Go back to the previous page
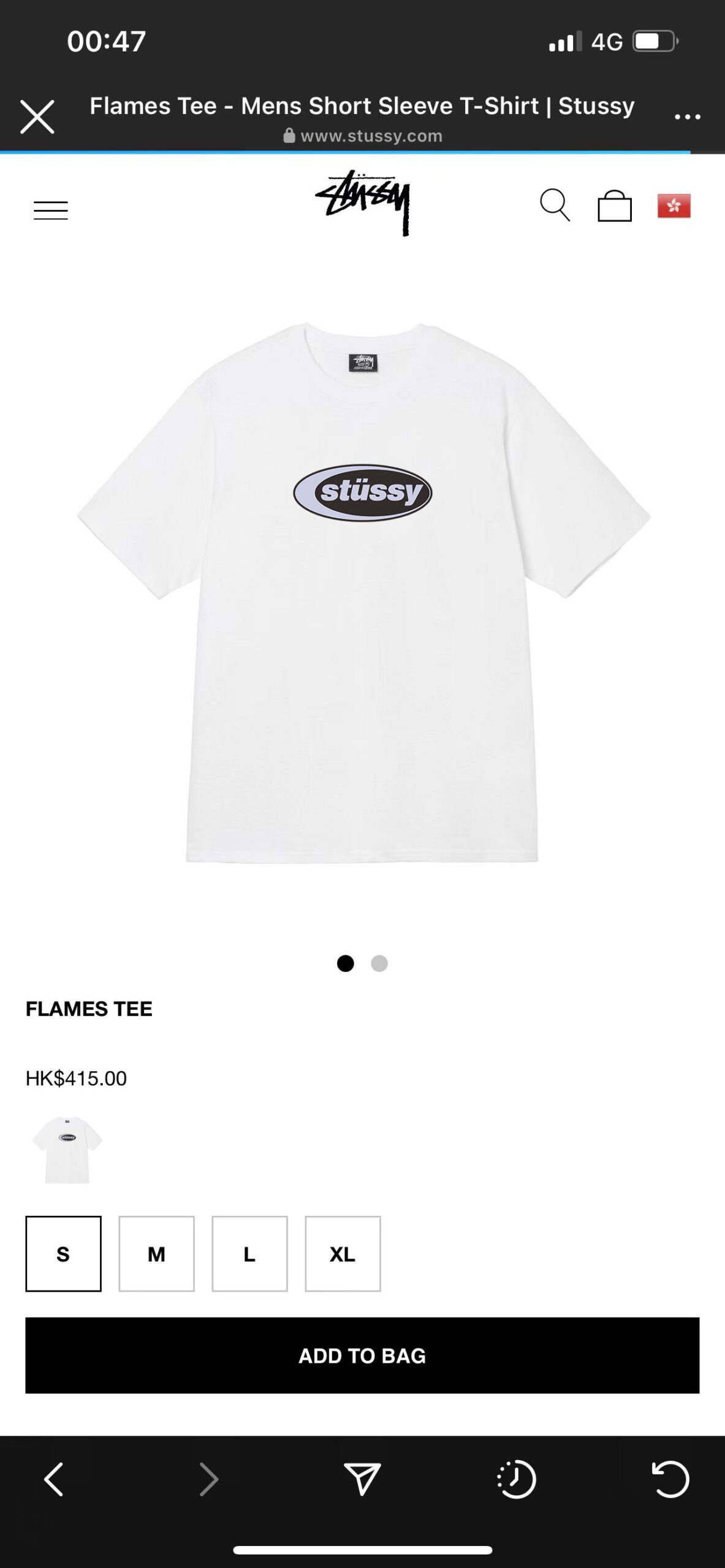The image size is (725, 1568). 54,1479
